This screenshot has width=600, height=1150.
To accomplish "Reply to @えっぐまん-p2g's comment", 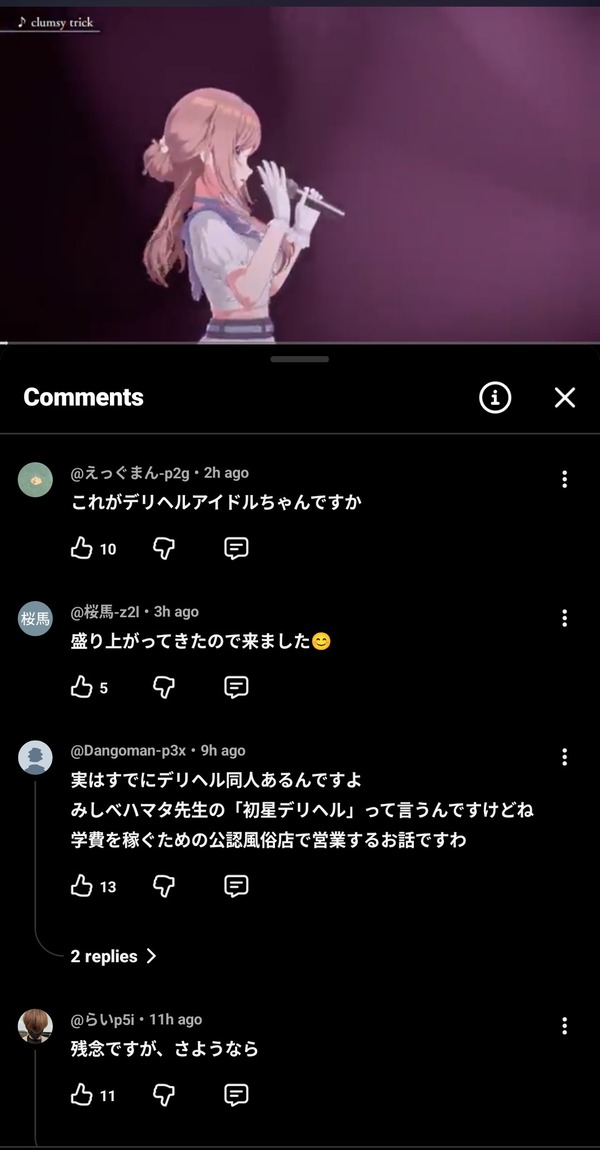I will click(235, 548).
